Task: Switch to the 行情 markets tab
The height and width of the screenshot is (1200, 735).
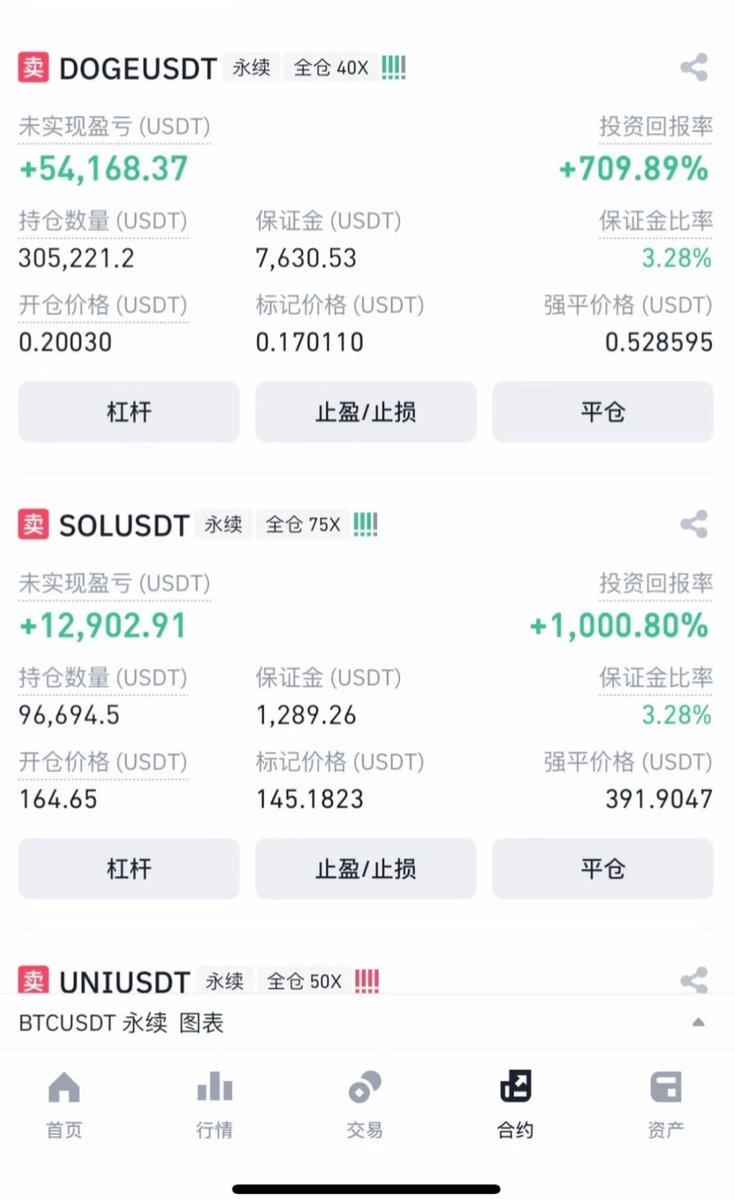Action: [x=214, y=1105]
